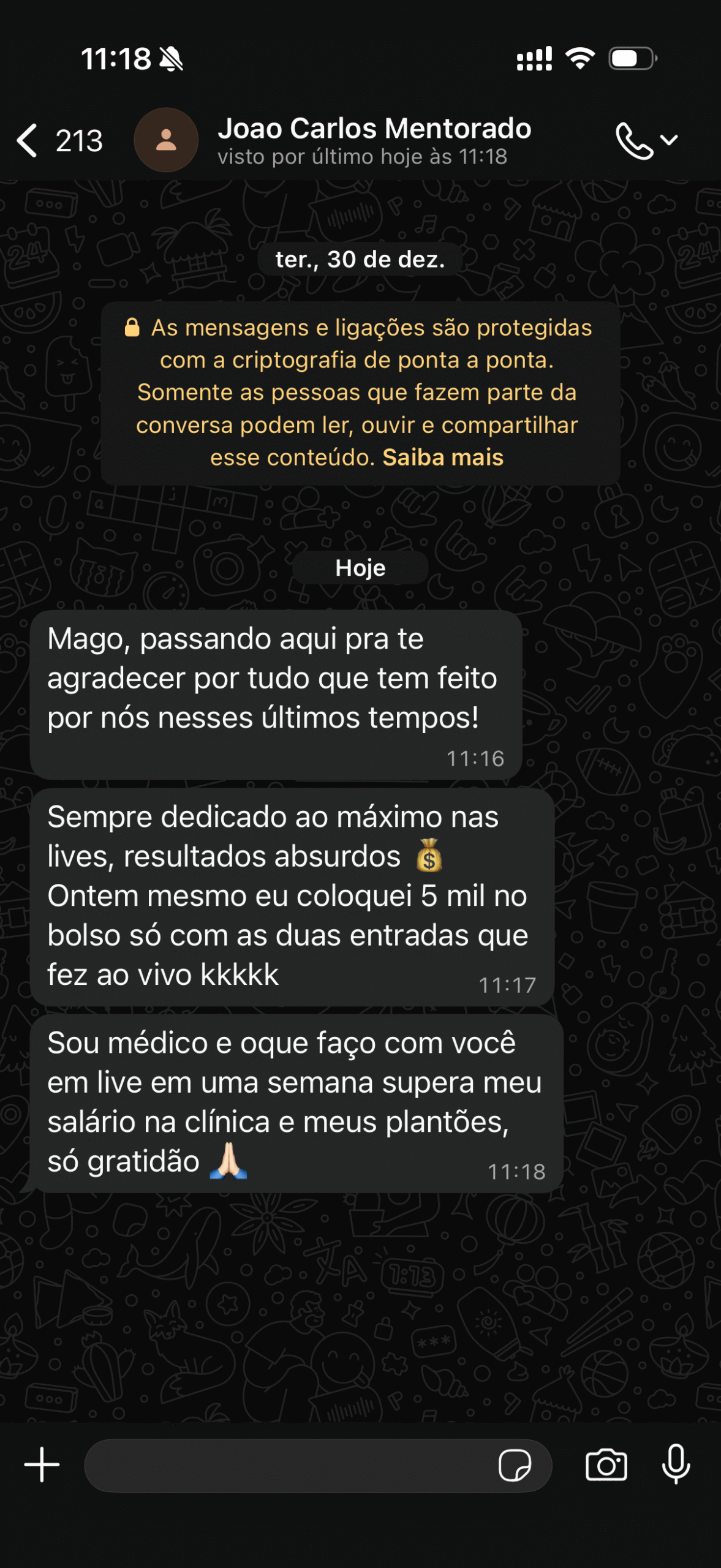Open the attachment plus menu
Screen dimensions: 721x1568
click(42, 1465)
